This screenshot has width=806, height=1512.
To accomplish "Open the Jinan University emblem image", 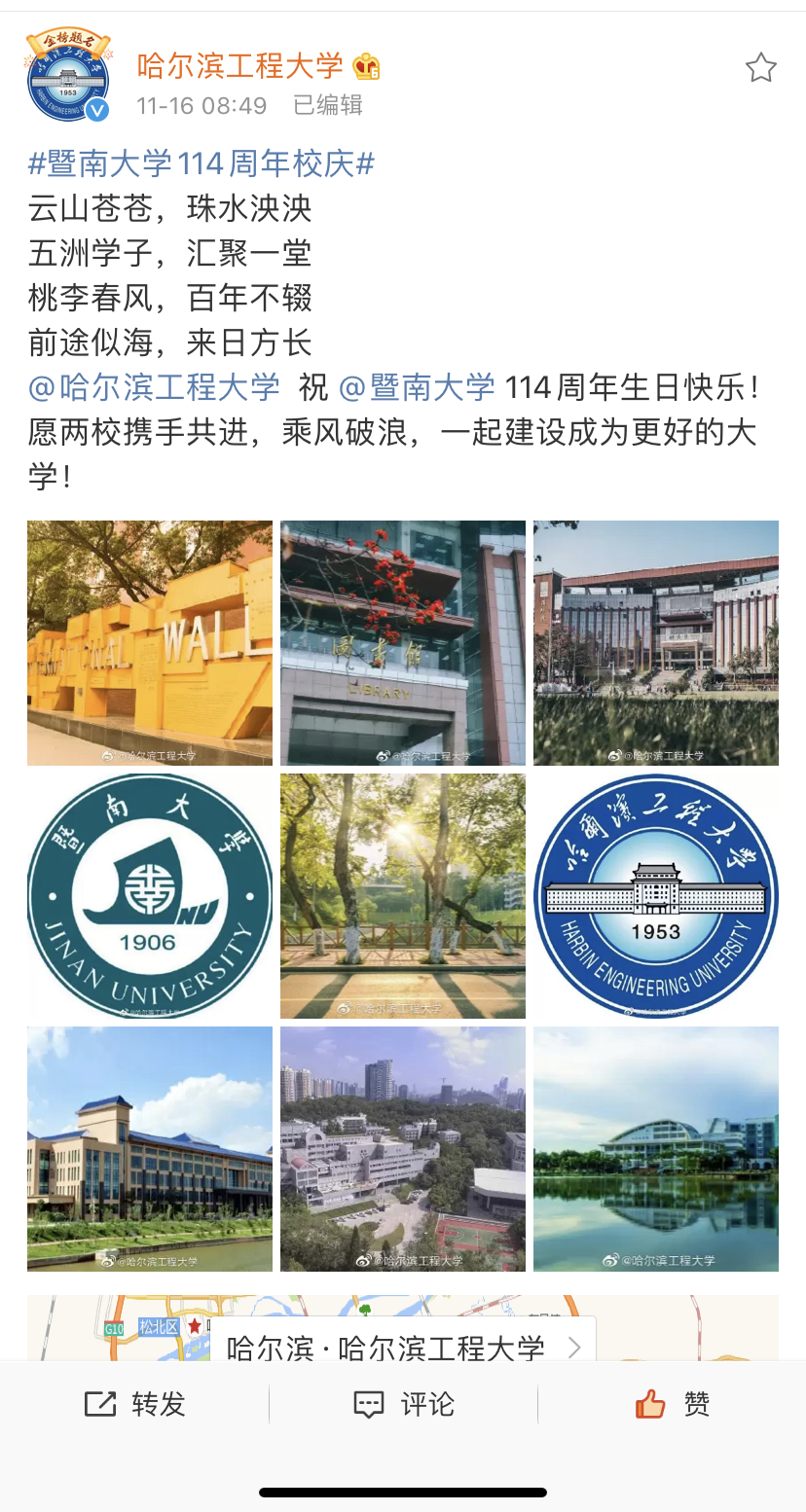I will pos(150,896).
